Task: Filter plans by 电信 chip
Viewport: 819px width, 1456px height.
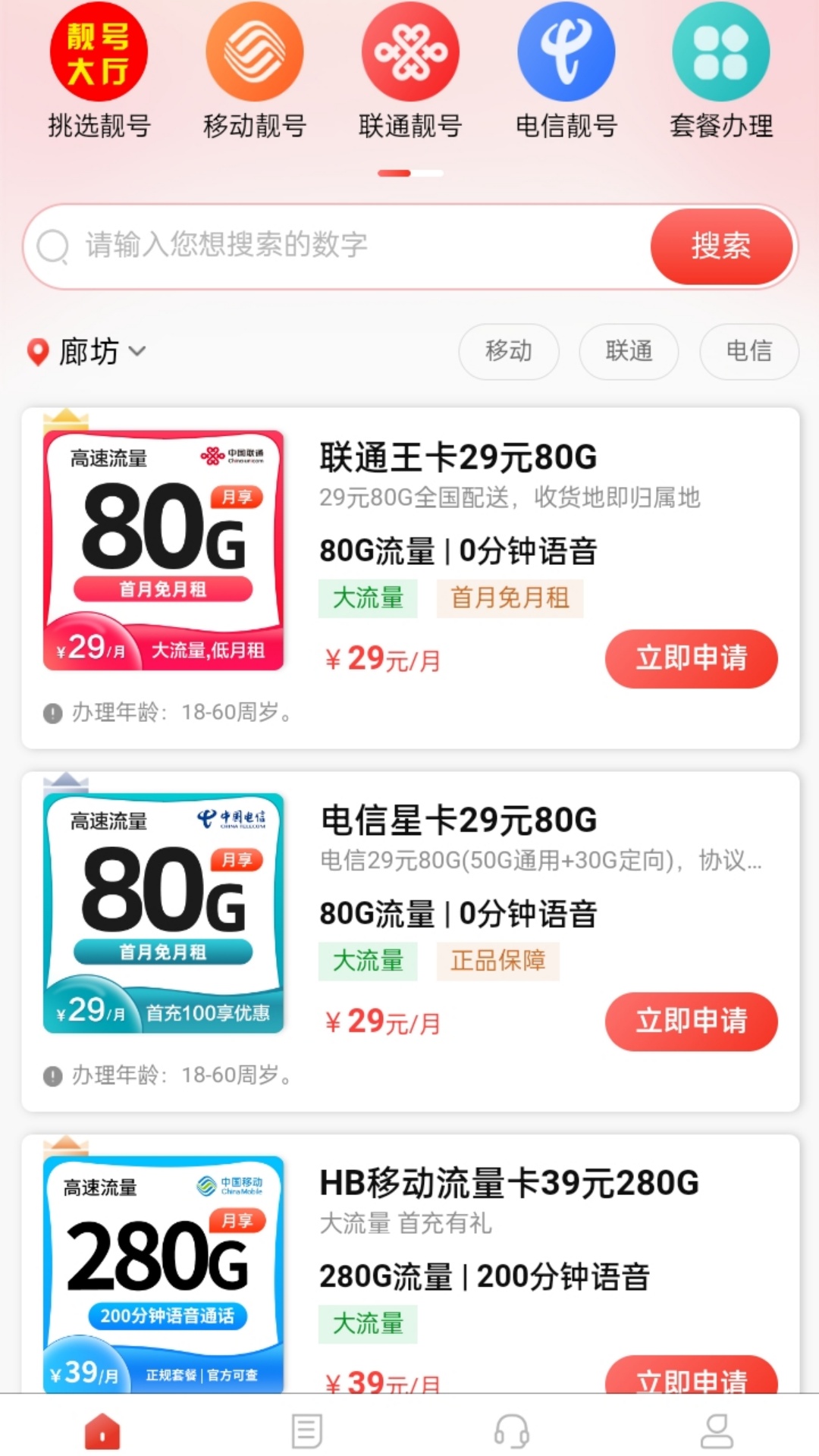Action: click(x=749, y=351)
